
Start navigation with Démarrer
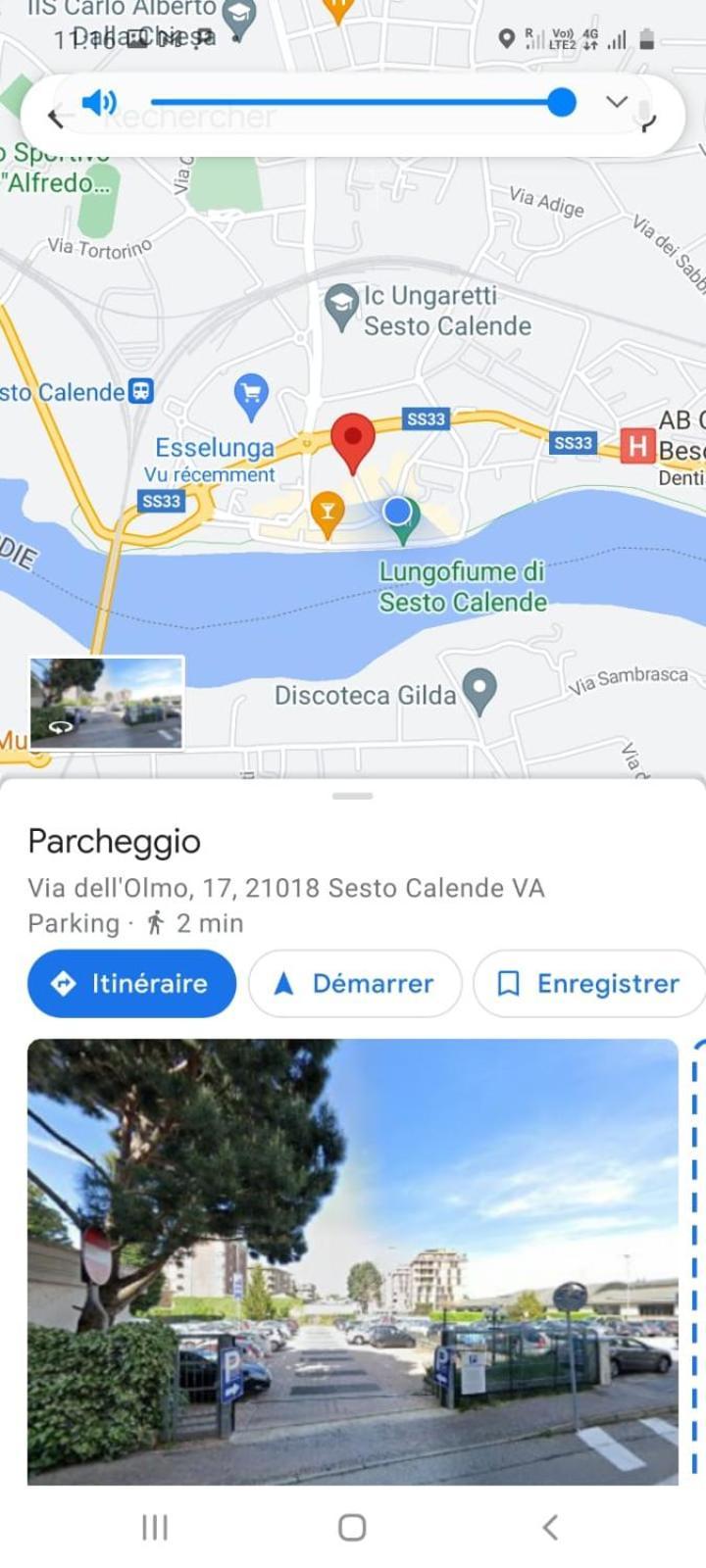tap(354, 983)
